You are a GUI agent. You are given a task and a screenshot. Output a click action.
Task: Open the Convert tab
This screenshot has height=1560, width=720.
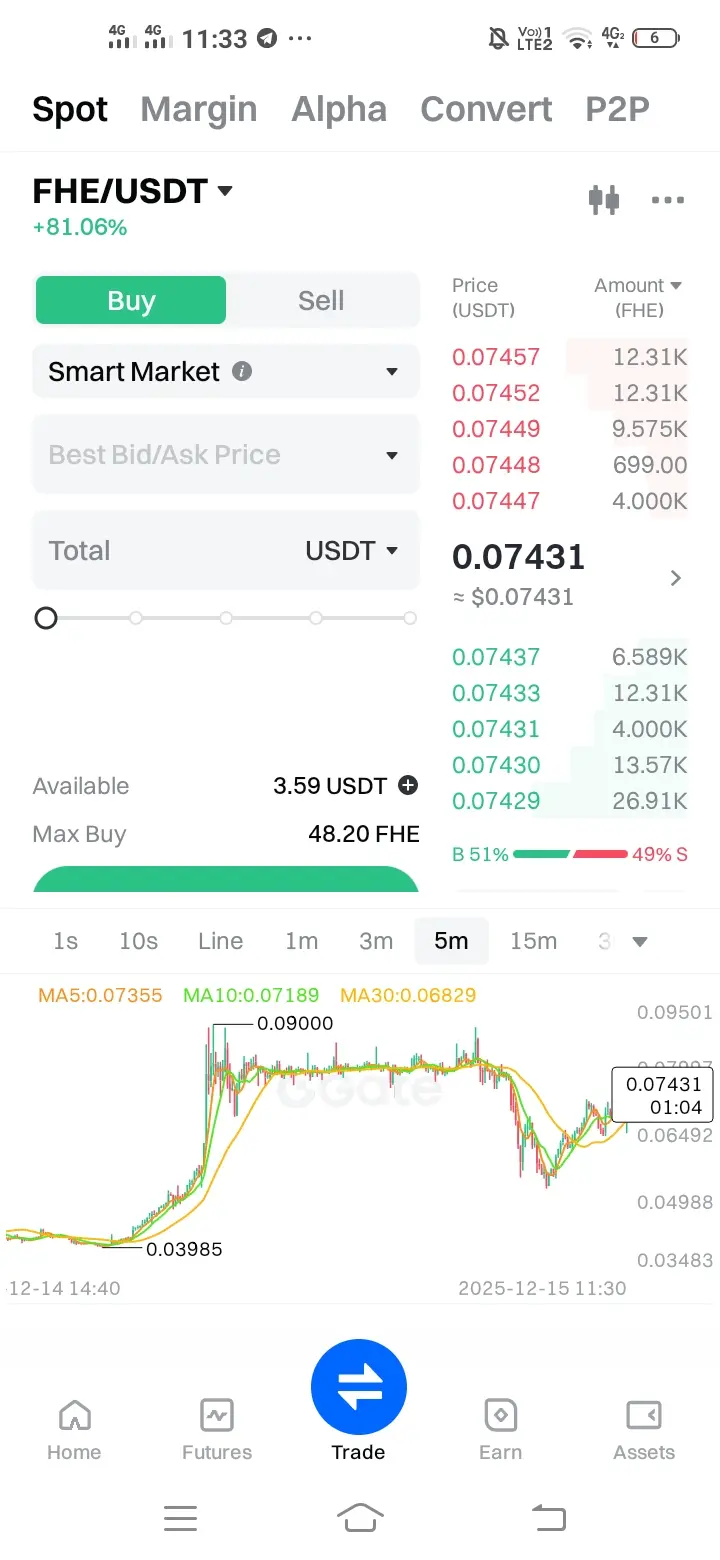point(486,109)
